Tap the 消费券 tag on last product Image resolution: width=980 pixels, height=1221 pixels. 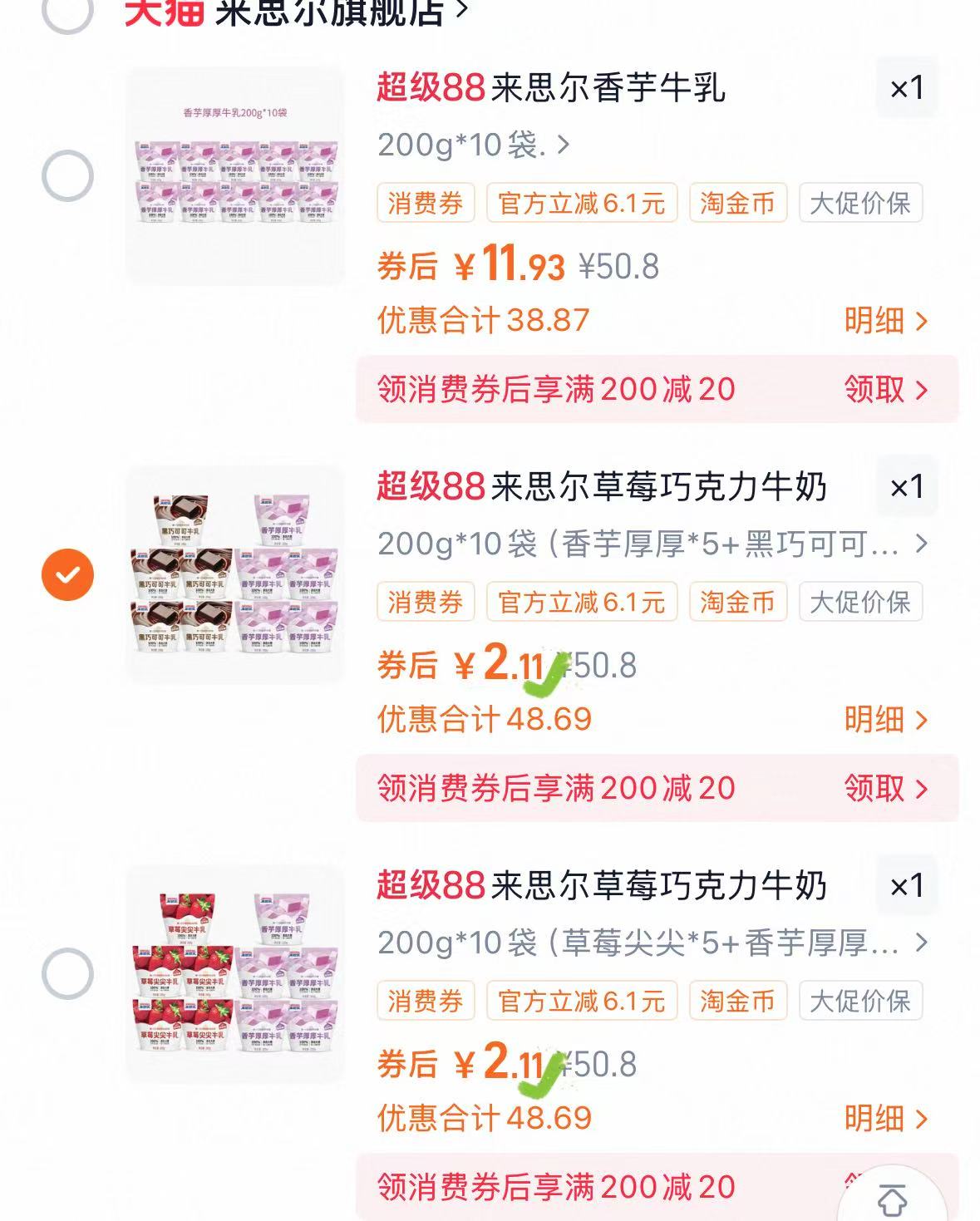(424, 1000)
